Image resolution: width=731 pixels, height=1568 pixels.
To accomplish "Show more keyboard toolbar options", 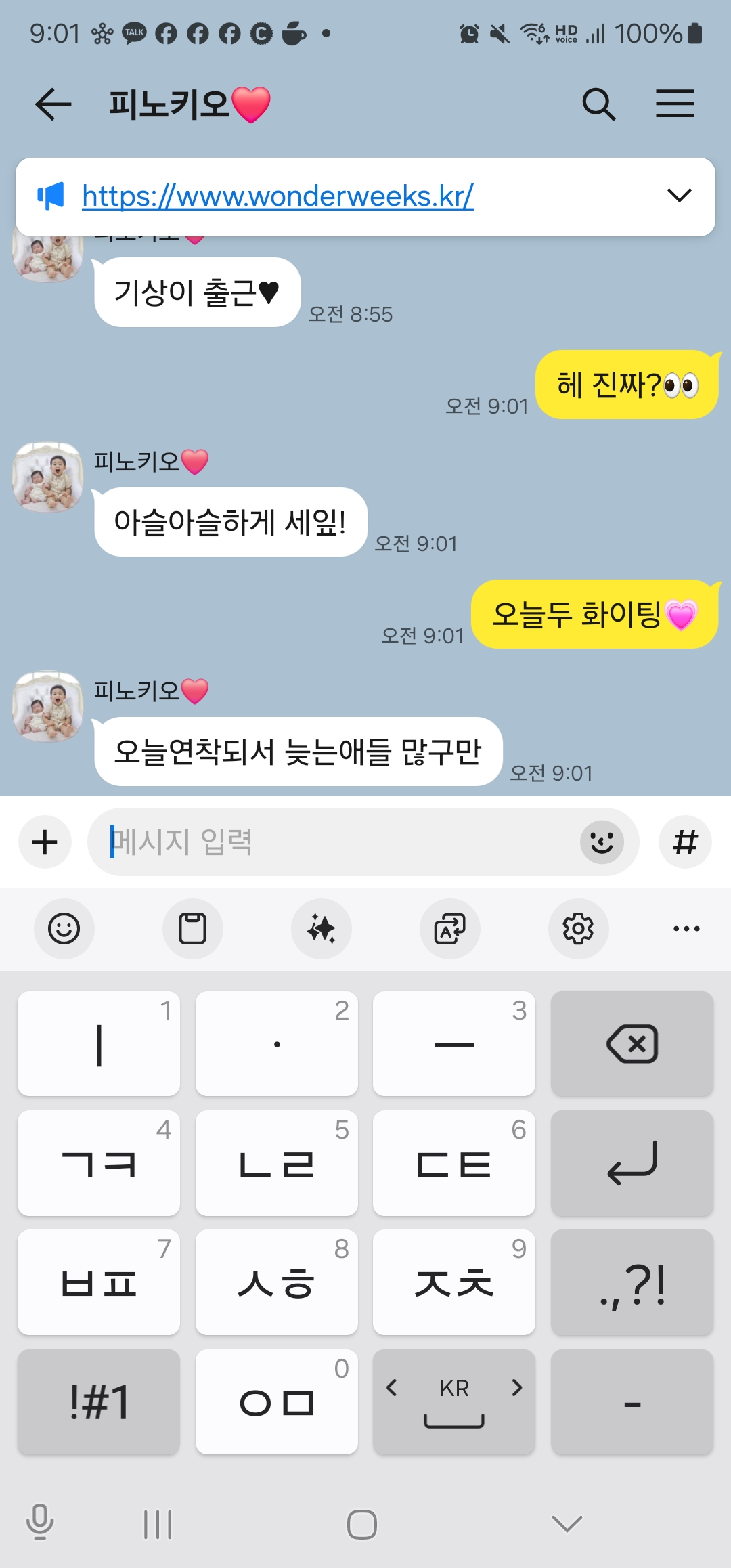I will click(x=686, y=929).
